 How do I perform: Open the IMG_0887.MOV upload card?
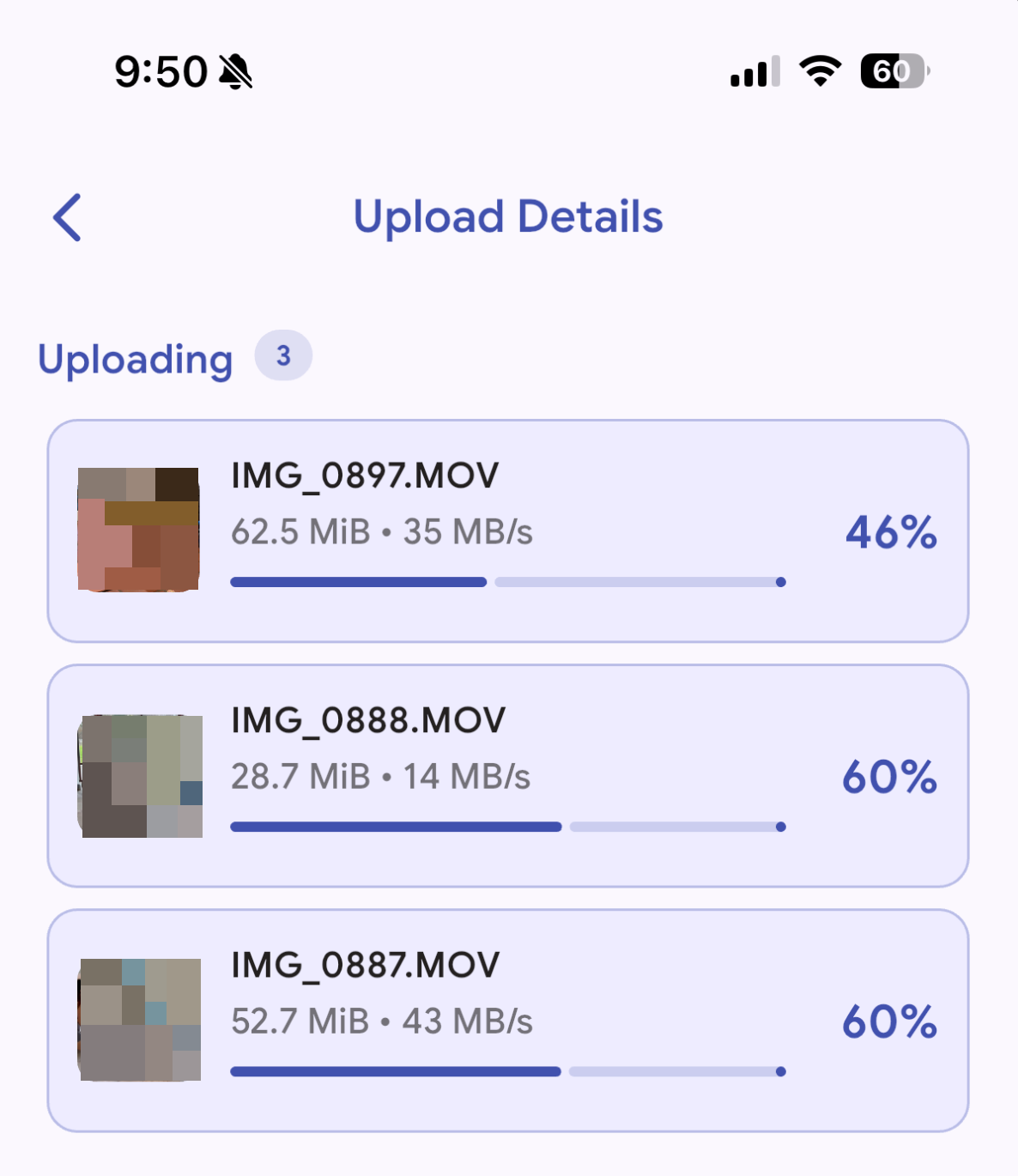click(507, 1020)
